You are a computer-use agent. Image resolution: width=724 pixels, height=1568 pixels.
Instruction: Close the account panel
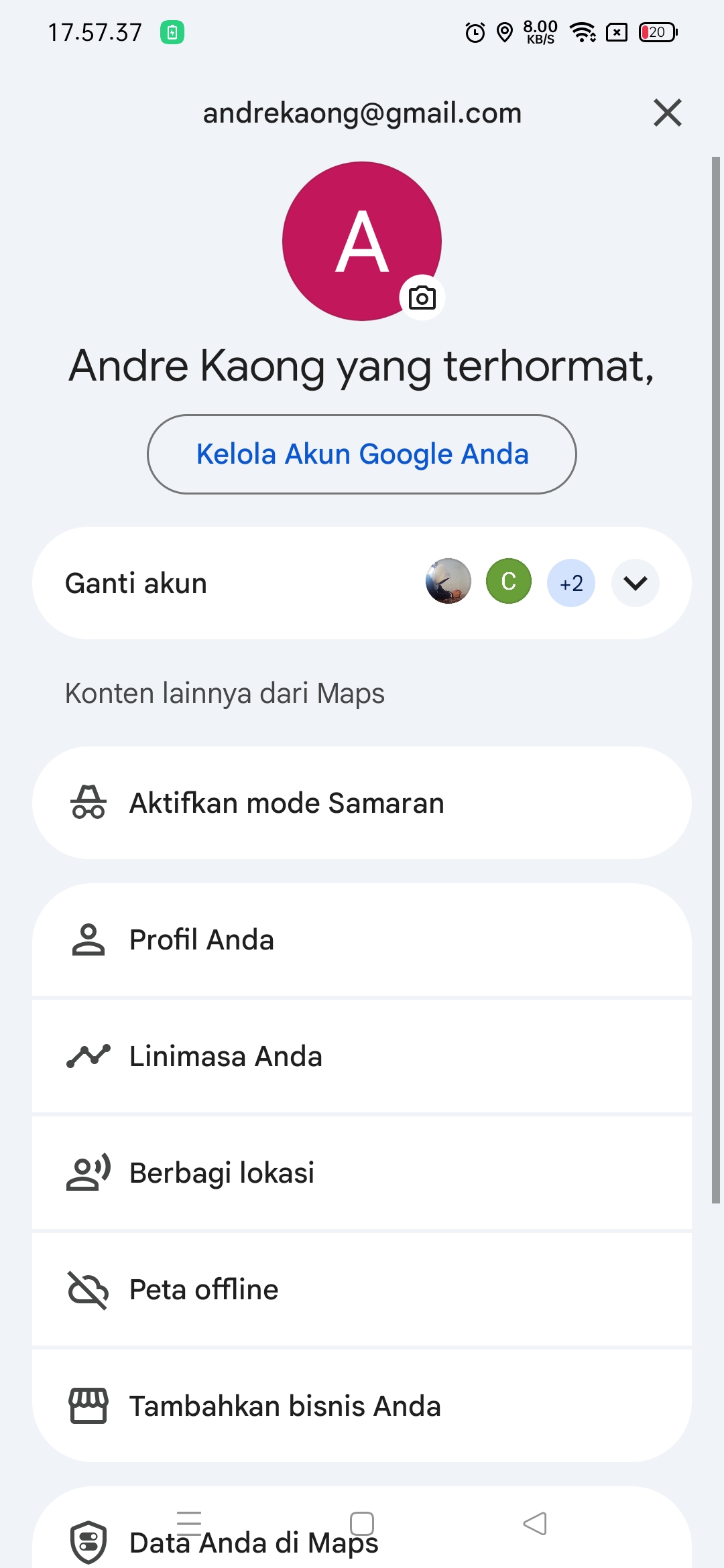coord(667,113)
